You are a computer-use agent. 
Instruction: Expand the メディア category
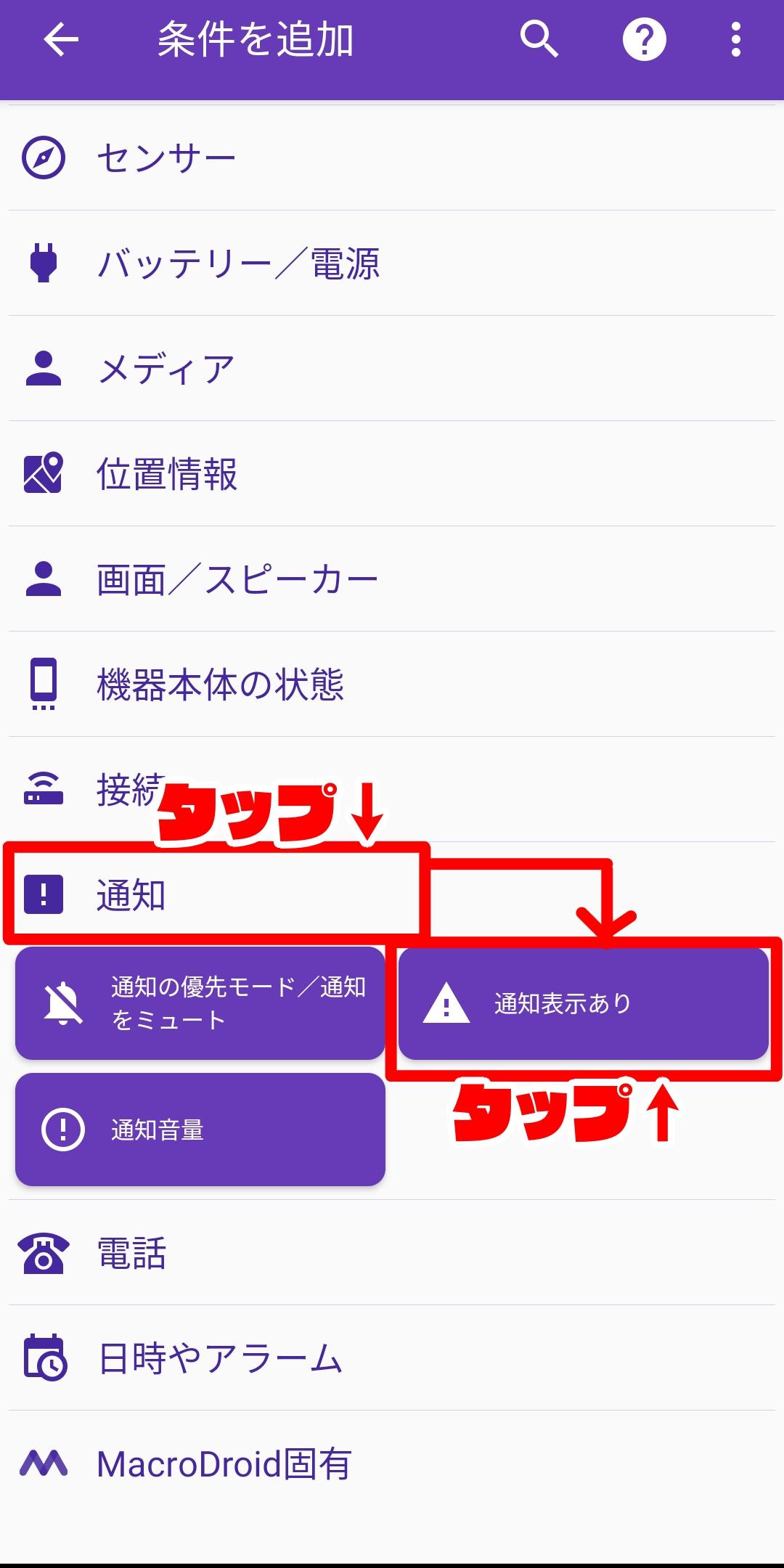click(x=392, y=368)
